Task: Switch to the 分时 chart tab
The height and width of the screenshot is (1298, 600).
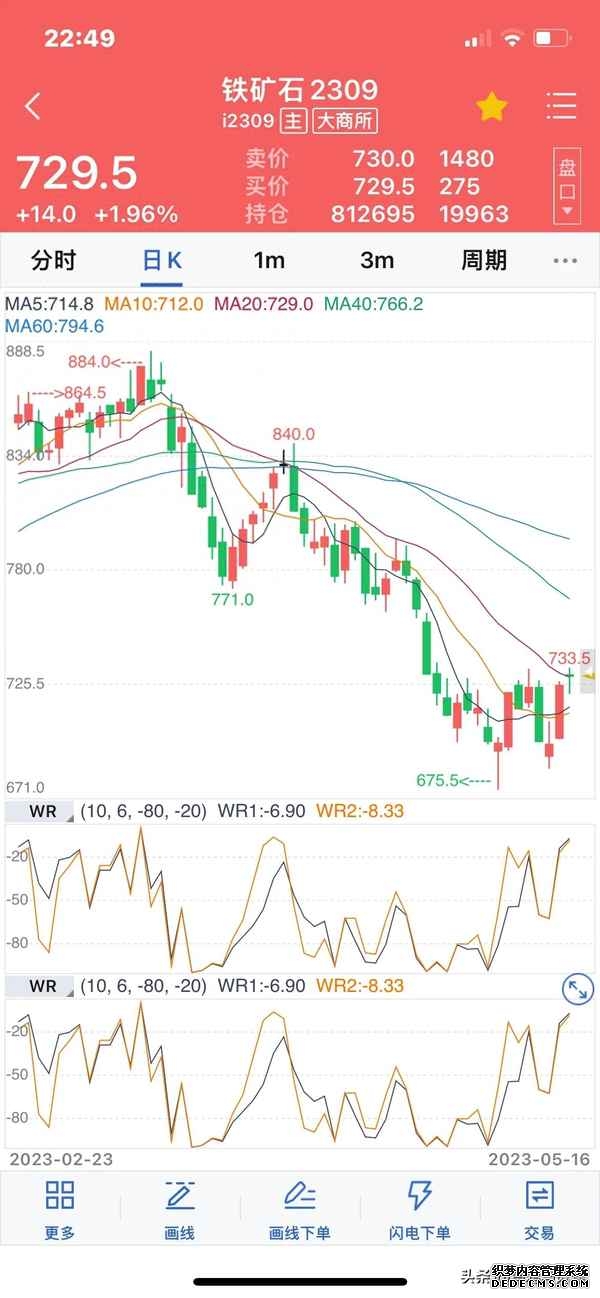Action: (x=54, y=261)
